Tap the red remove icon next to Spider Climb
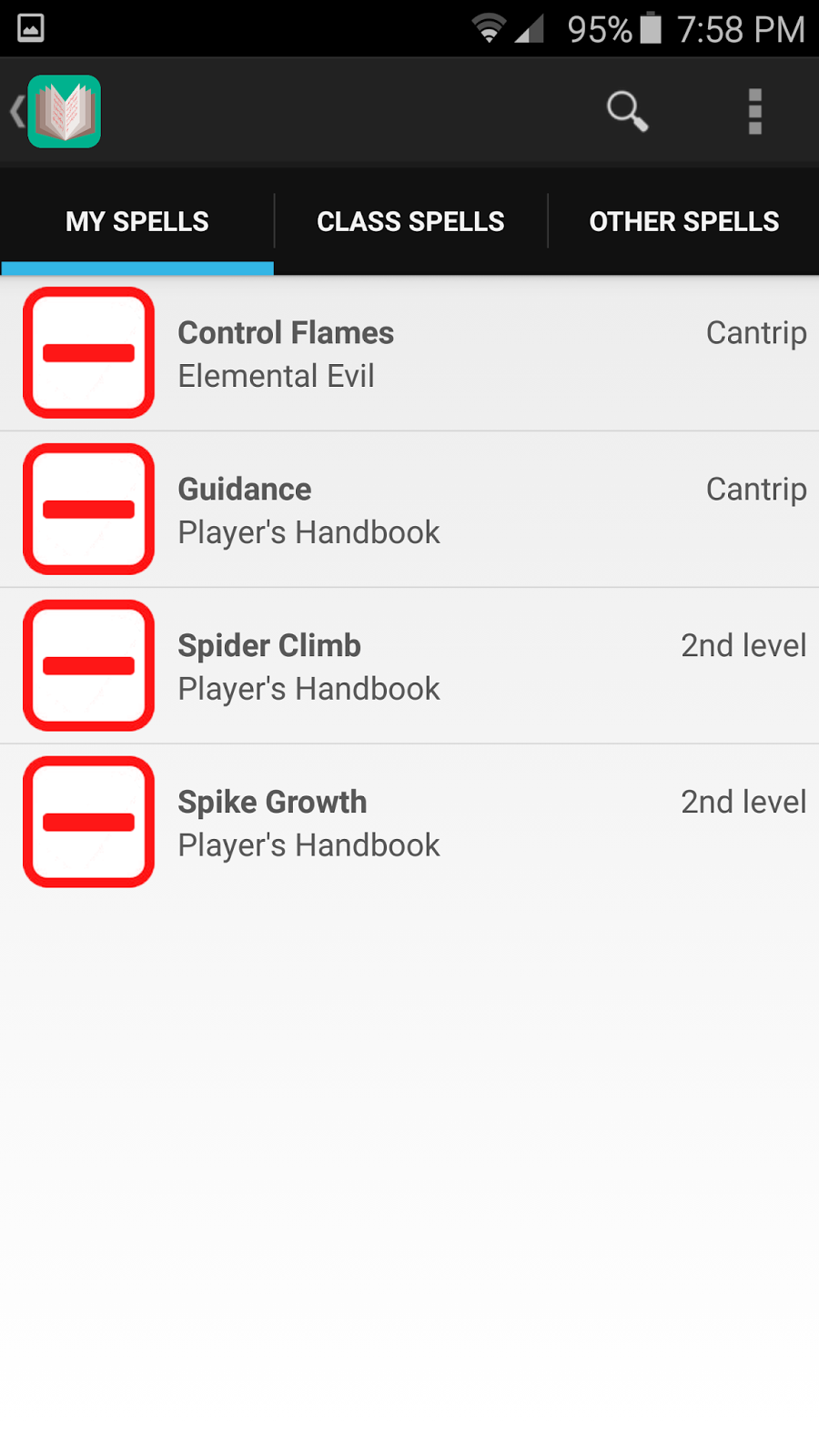Image resolution: width=819 pixels, height=1456 pixels. pos(88,666)
